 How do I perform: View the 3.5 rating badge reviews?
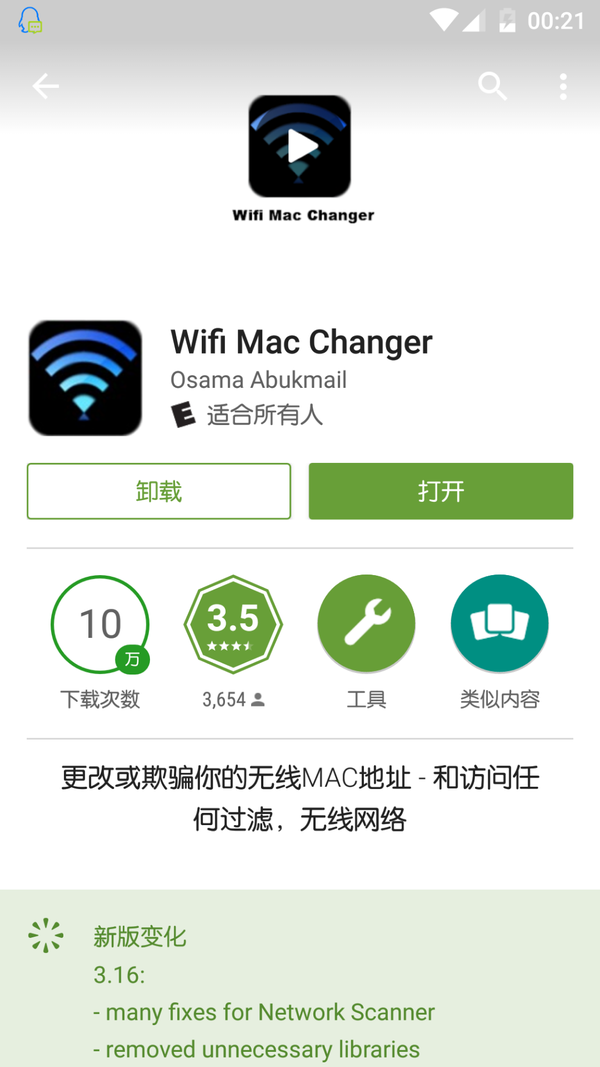pos(233,624)
